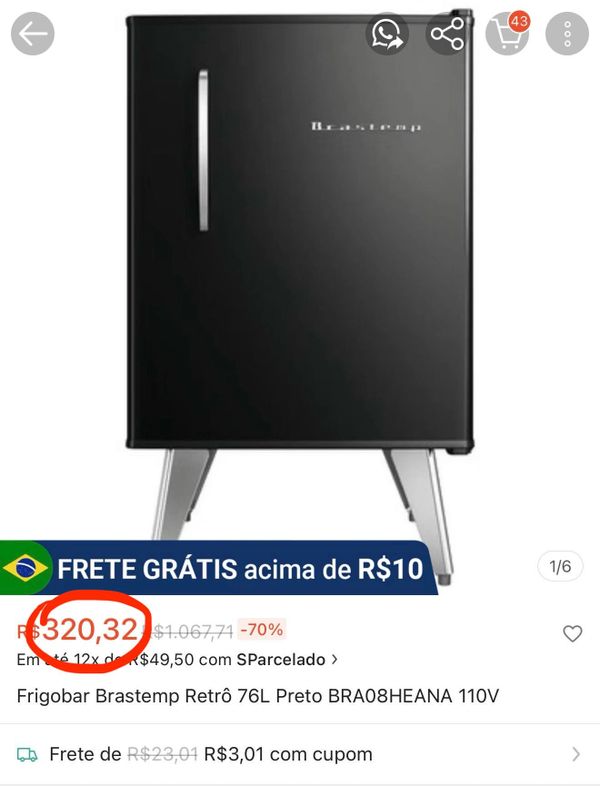Open SParcelado installment details
Screen dimensions: 600x786
pos(287,660)
